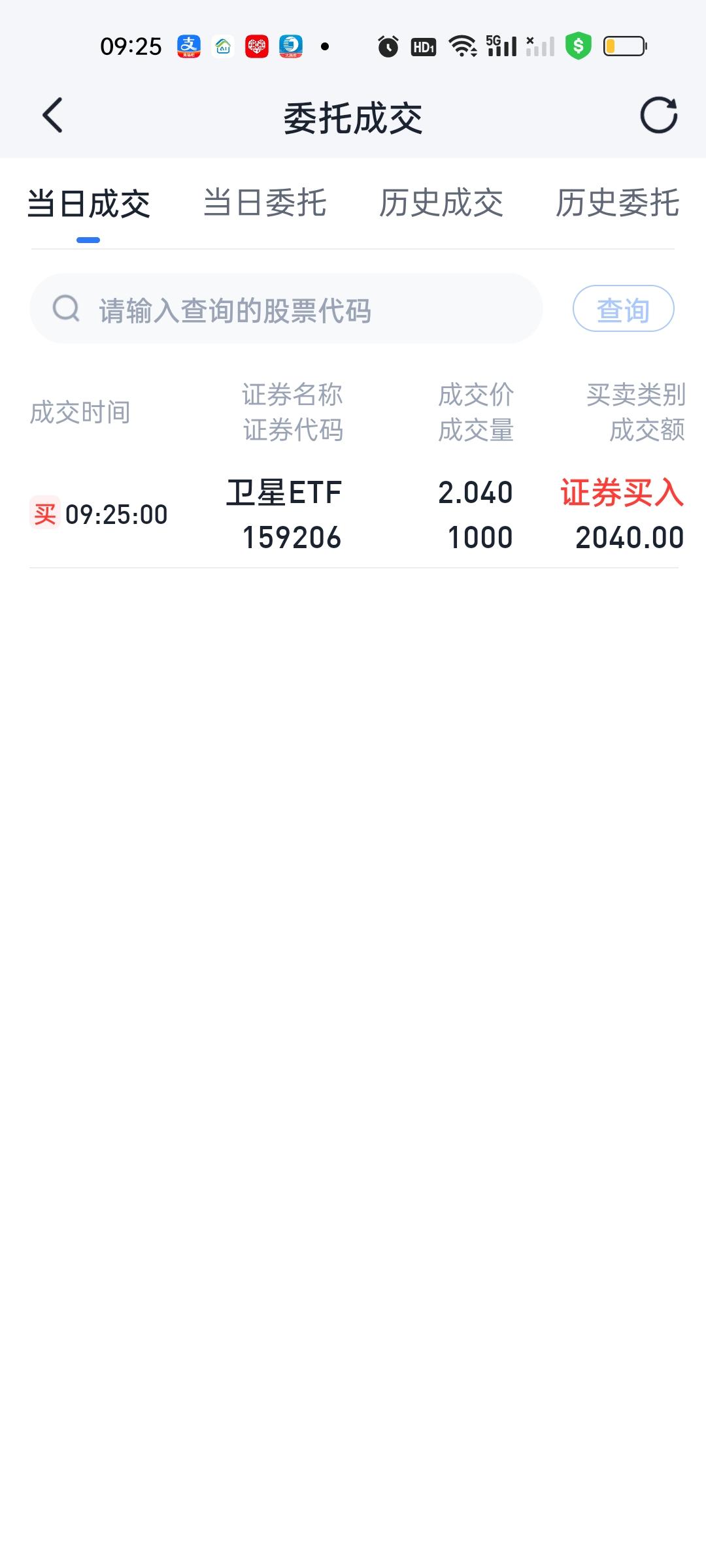Go back using the top-left arrow
Screen dimensions: 706x1568
pos(52,116)
